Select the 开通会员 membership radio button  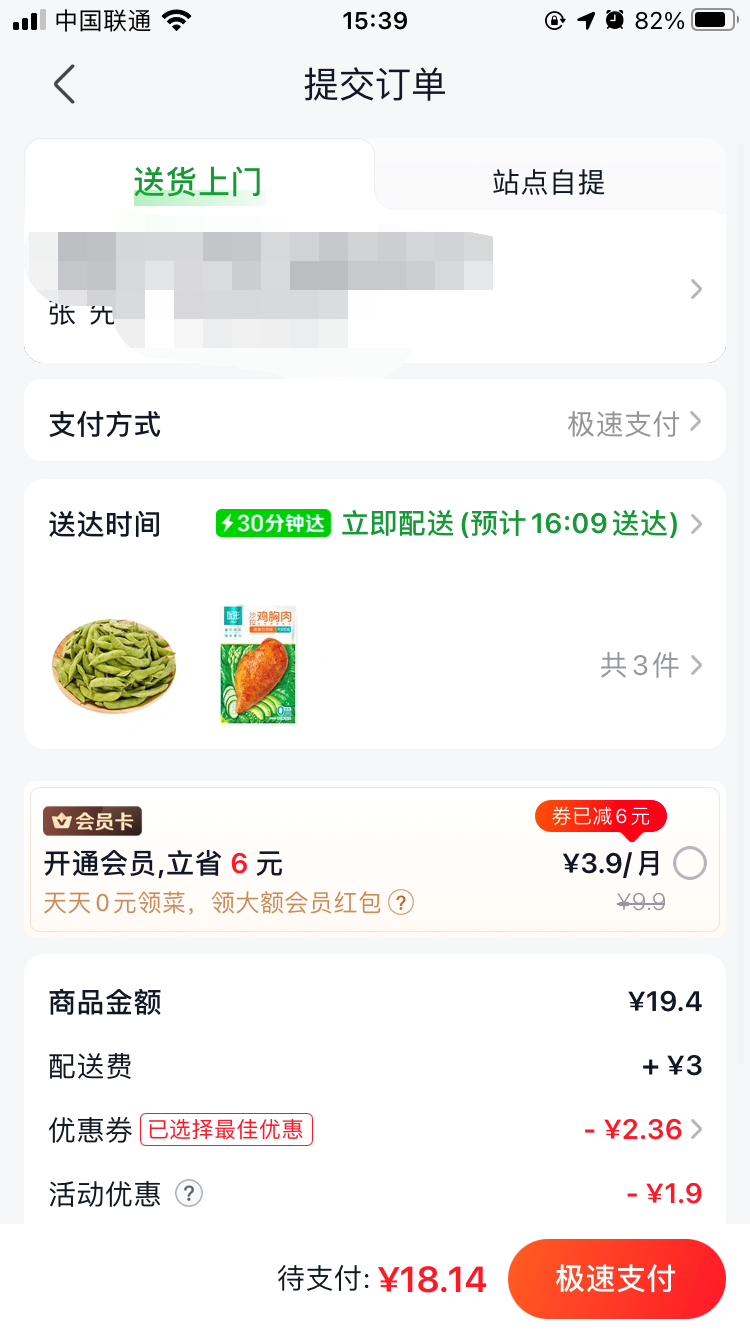click(690, 864)
